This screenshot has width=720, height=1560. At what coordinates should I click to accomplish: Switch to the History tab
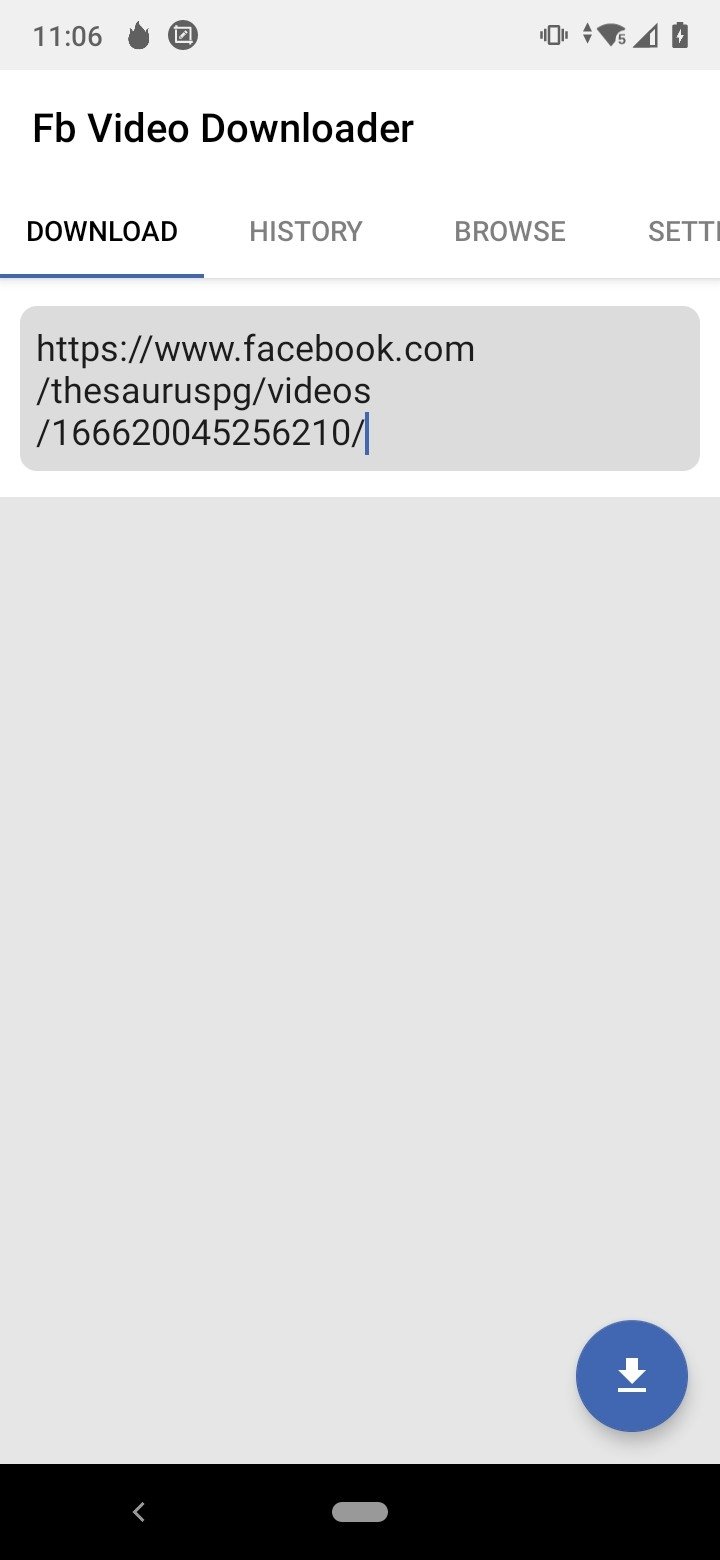(x=305, y=231)
